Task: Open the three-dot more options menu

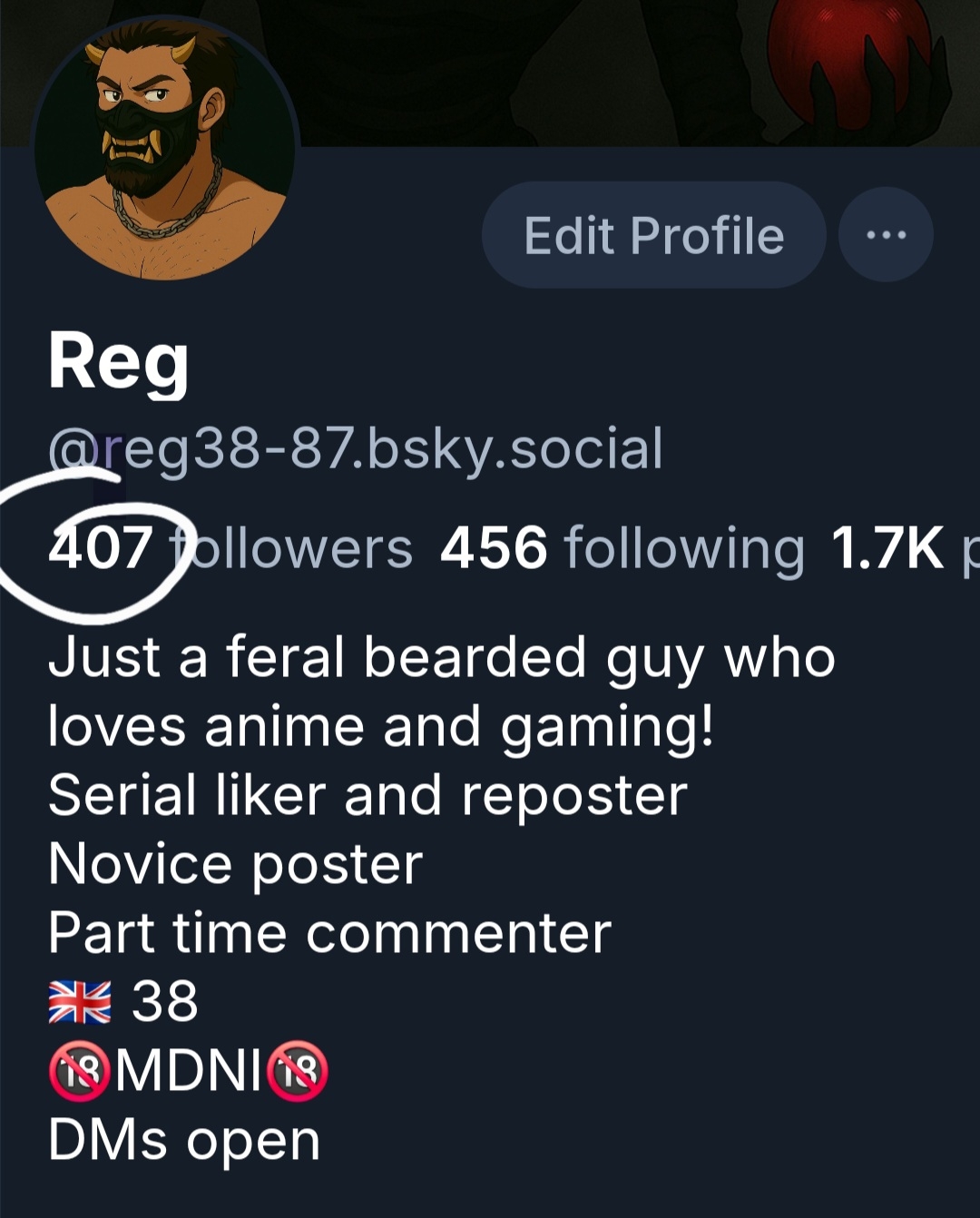Action: pos(886,235)
